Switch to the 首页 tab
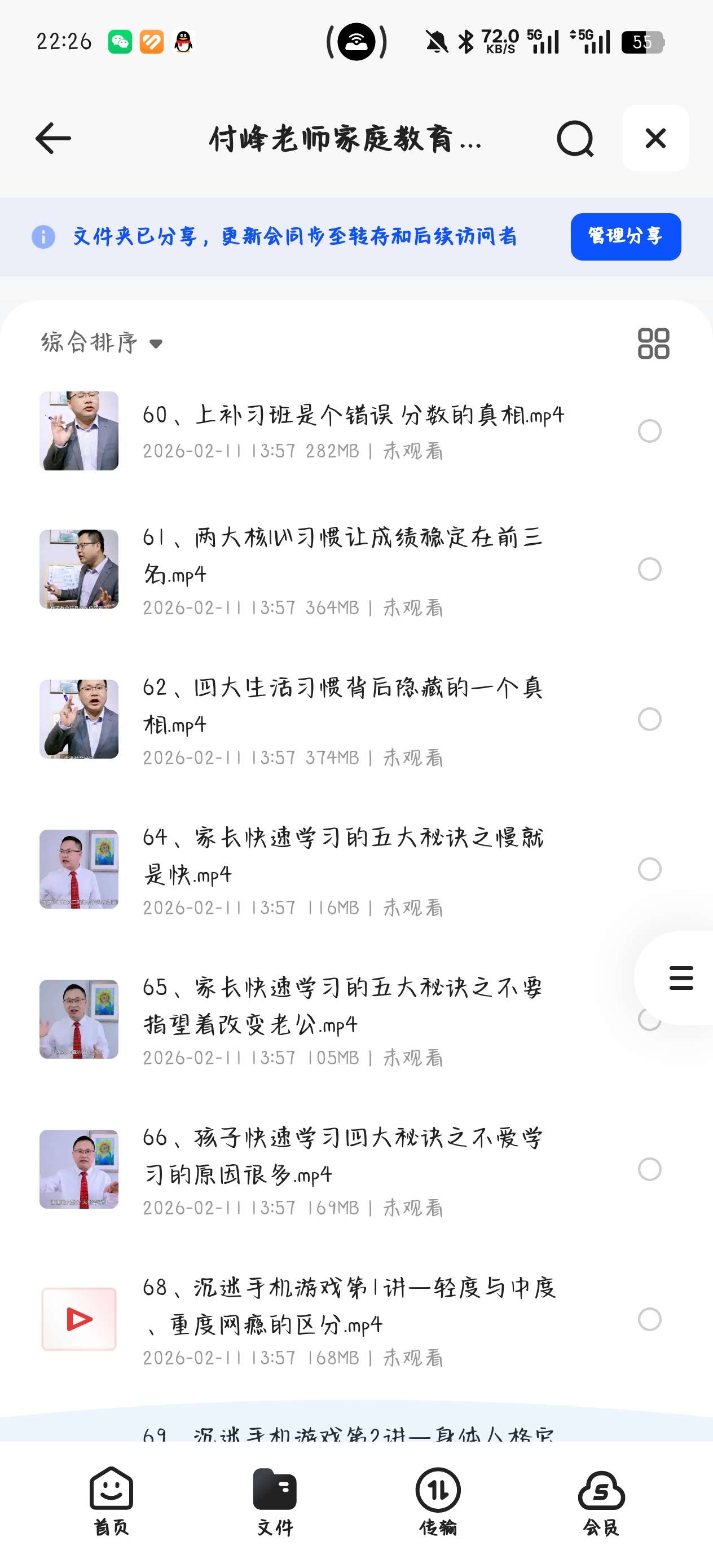Screen dimensions: 713x1568 click(x=112, y=1500)
